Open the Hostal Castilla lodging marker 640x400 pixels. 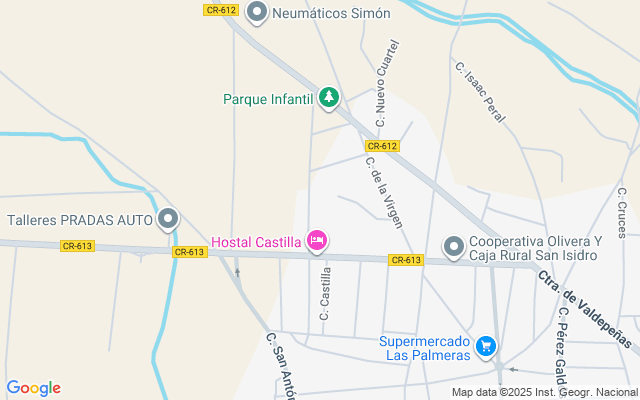(x=317, y=240)
